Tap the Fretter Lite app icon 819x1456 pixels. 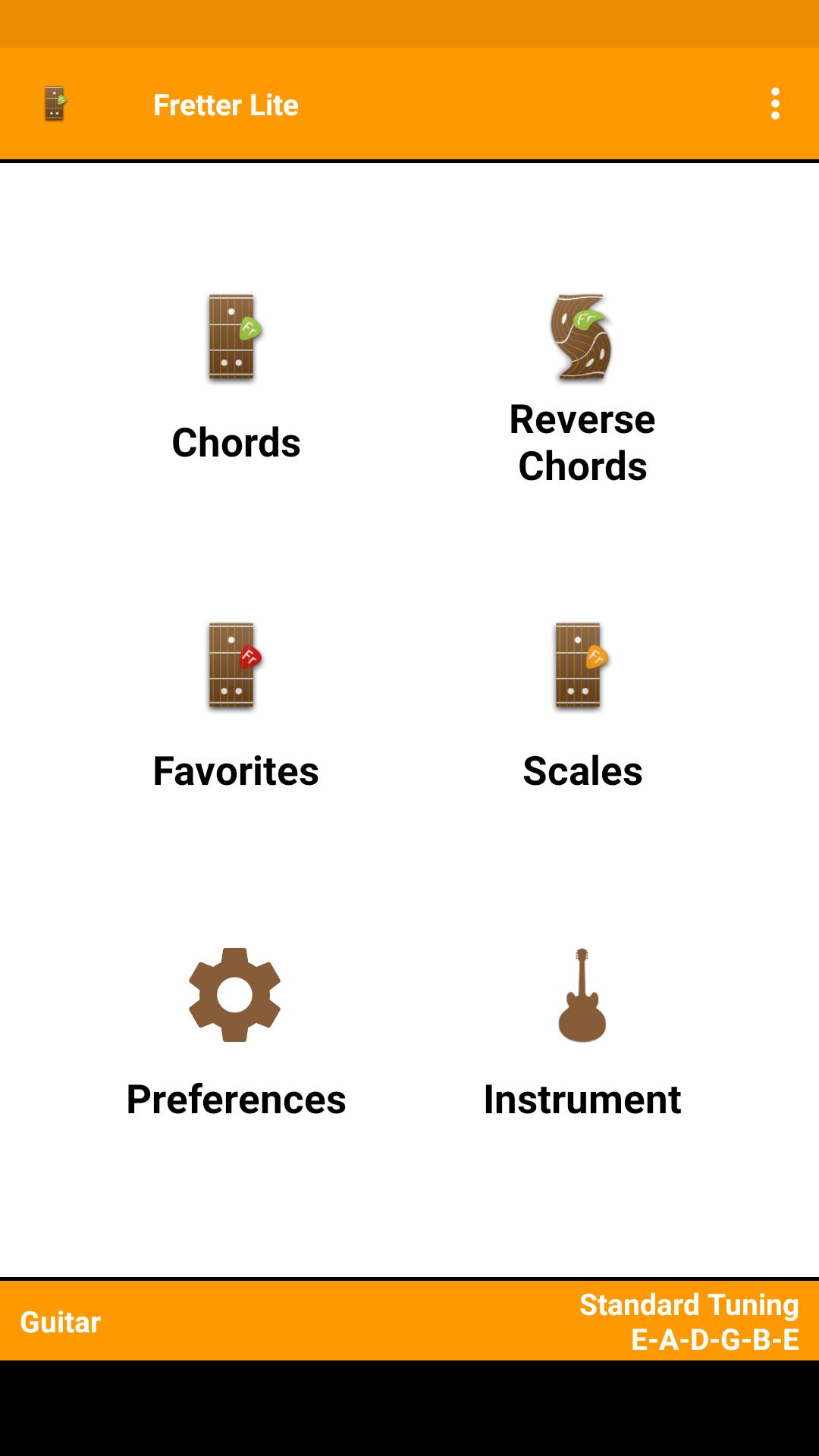click(x=55, y=104)
